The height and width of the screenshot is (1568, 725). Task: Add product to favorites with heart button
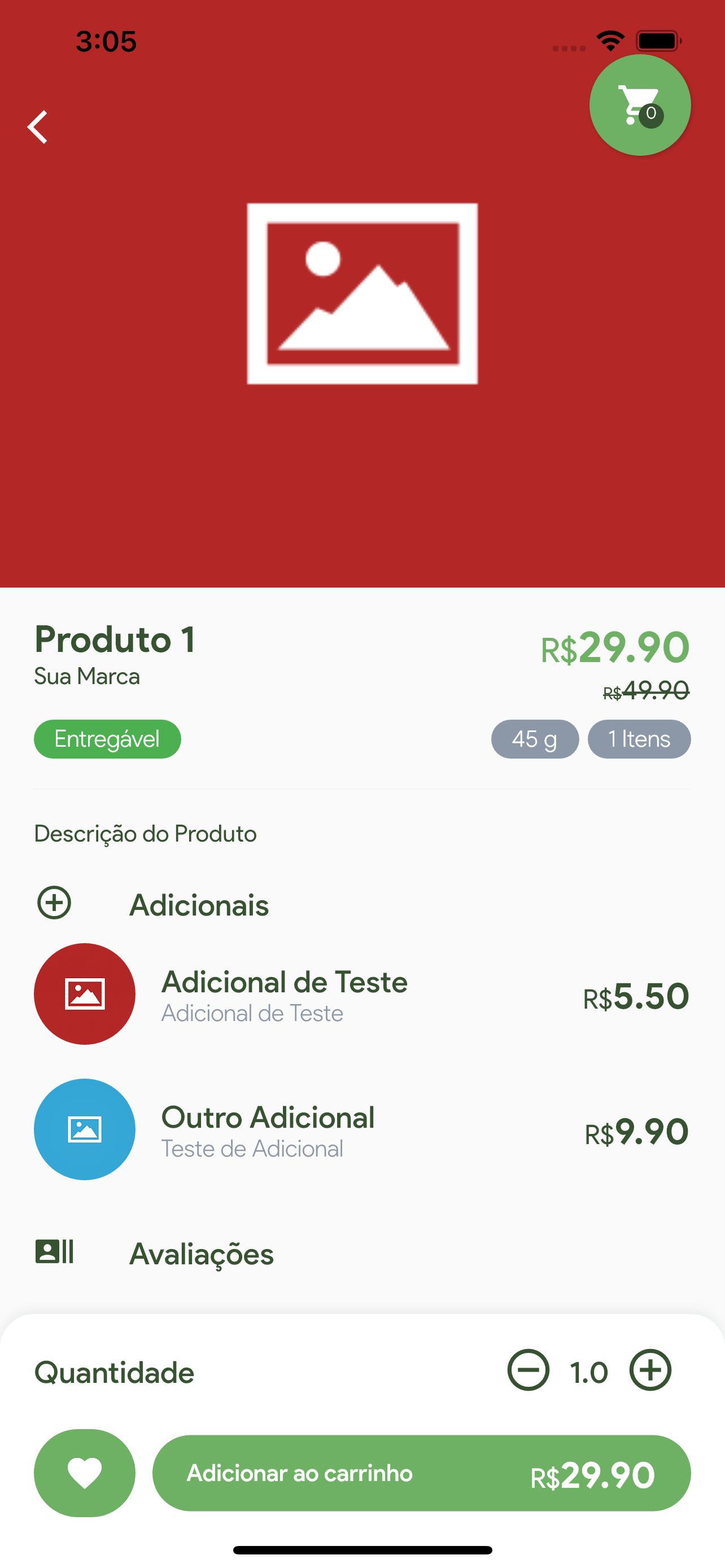point(85,1473)
